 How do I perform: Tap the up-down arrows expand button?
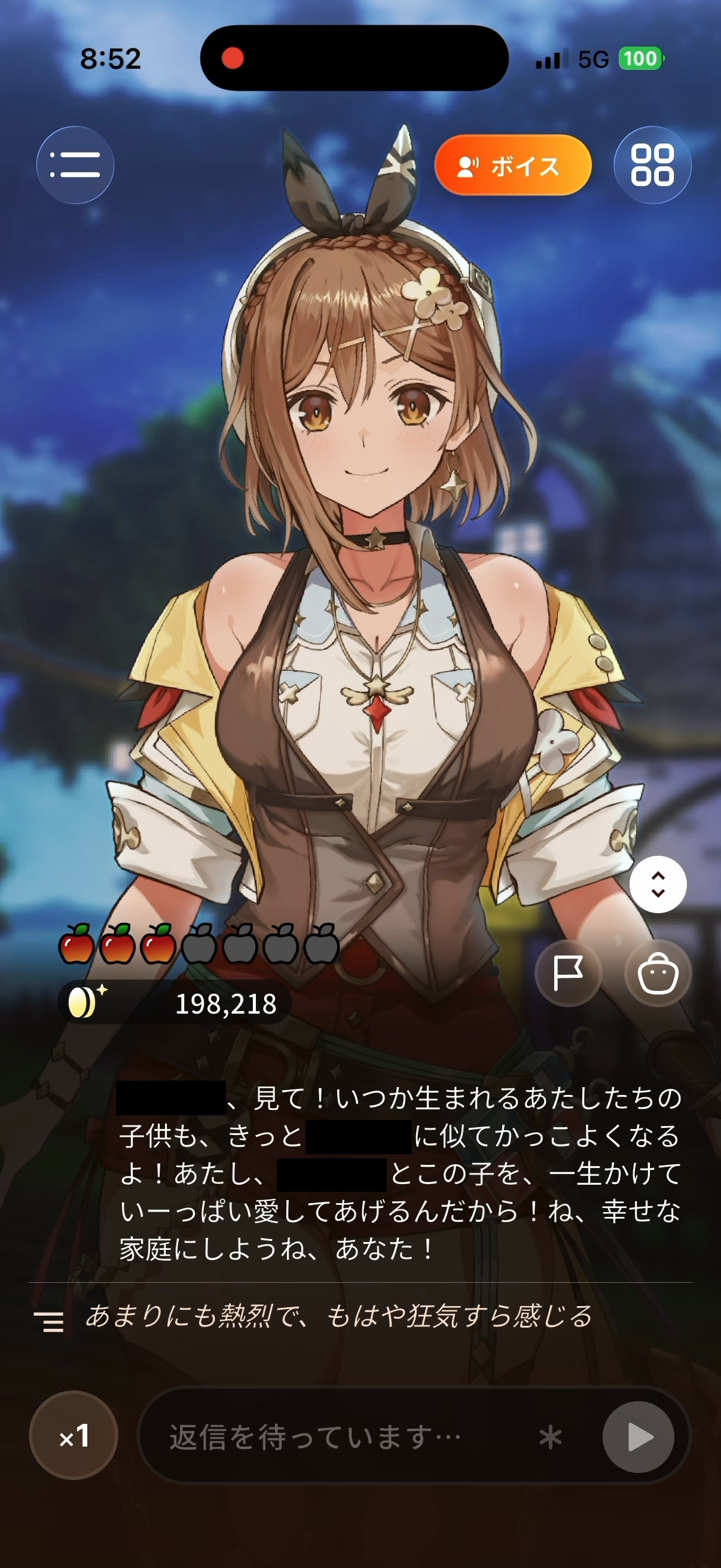click(x=658, y=884)
